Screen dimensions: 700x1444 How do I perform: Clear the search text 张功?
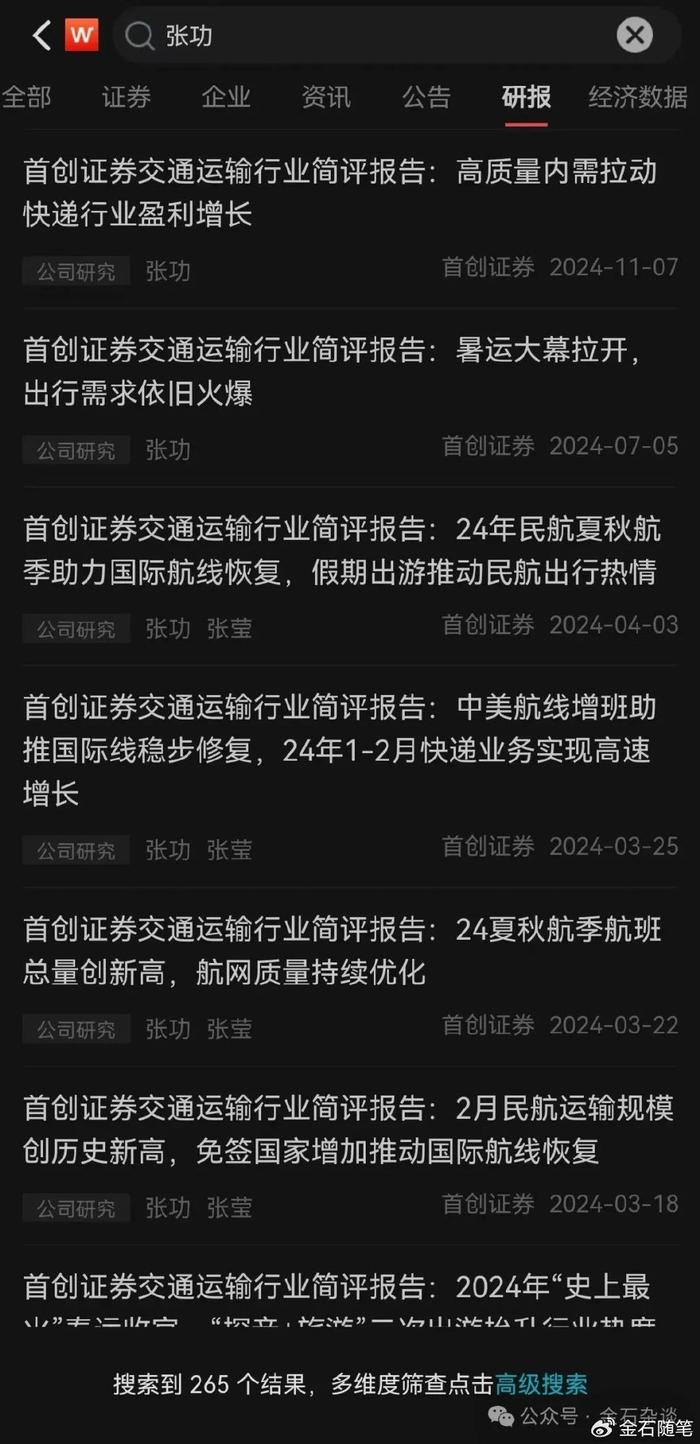(x=634, y=36)
